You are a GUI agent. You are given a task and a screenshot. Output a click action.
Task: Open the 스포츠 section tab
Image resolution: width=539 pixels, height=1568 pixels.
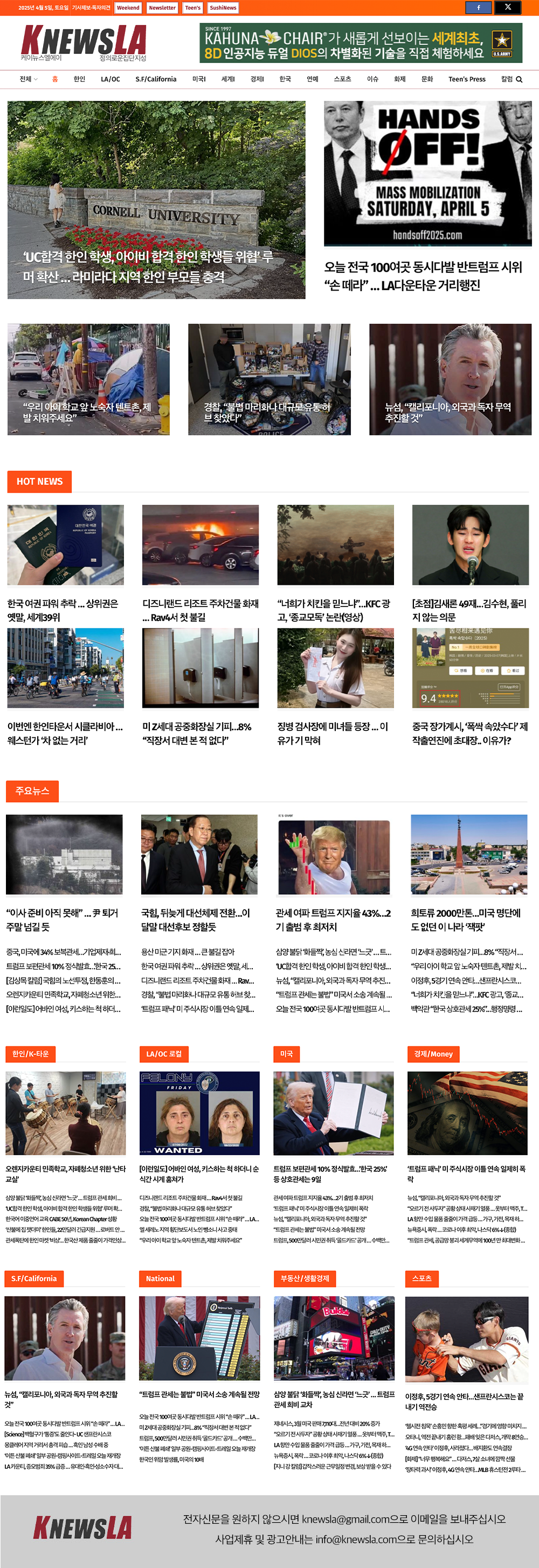(342, 79)
